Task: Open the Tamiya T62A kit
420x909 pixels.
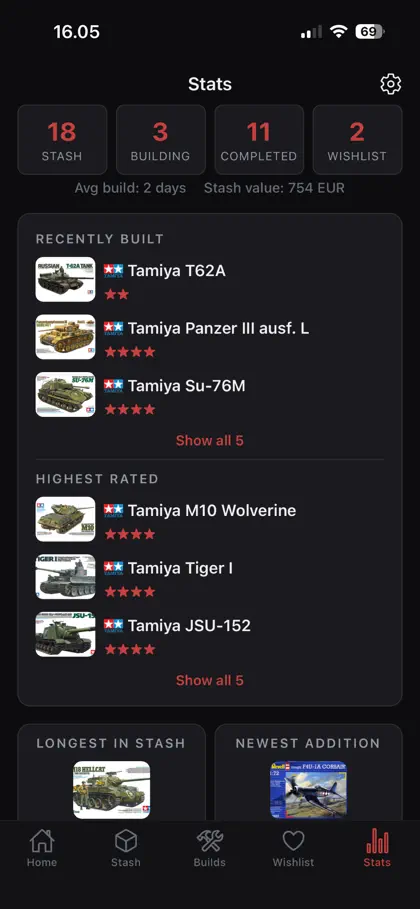Action: [209, 279]
